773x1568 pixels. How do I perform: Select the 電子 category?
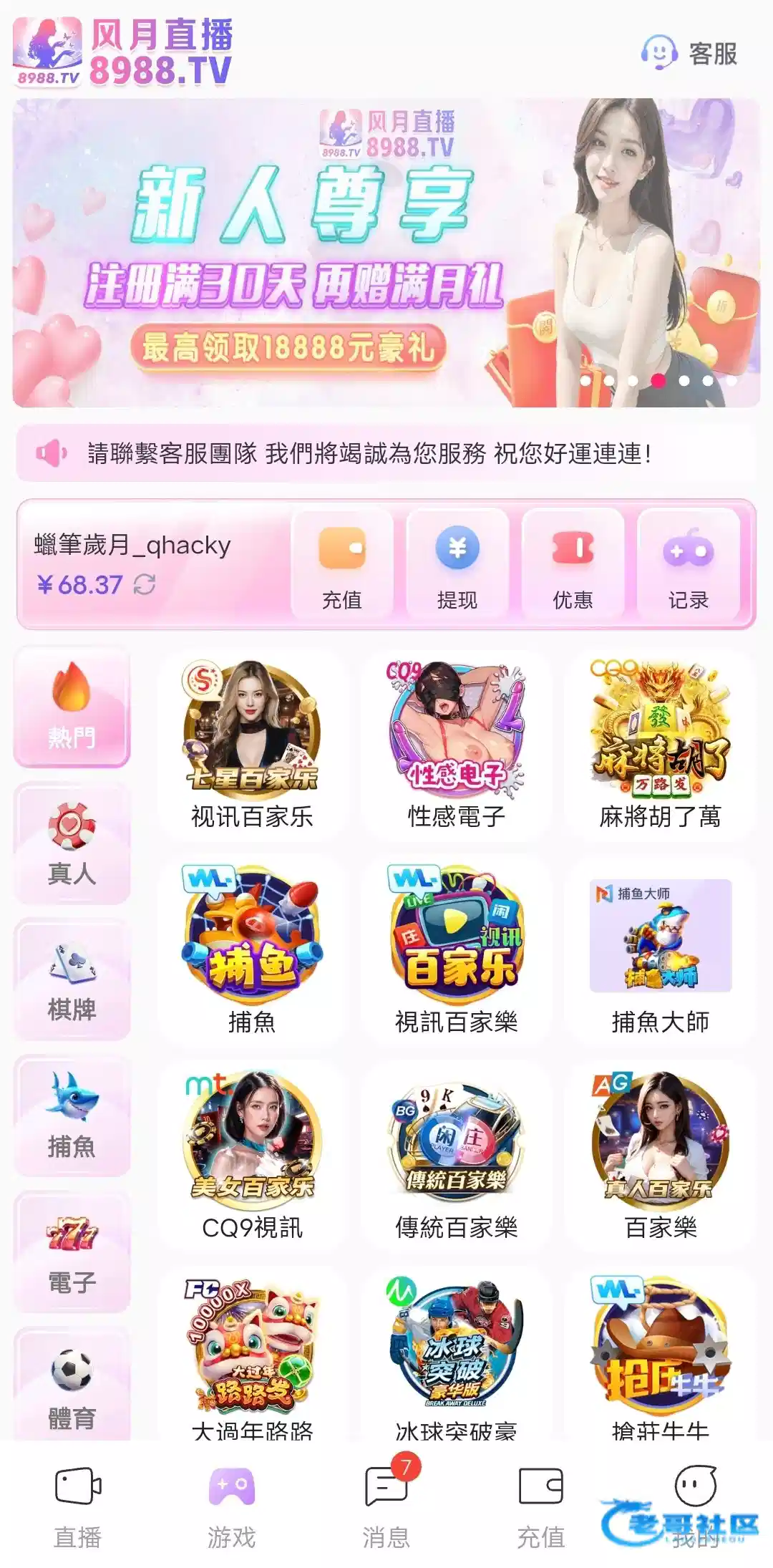[x=72, y=1252]
